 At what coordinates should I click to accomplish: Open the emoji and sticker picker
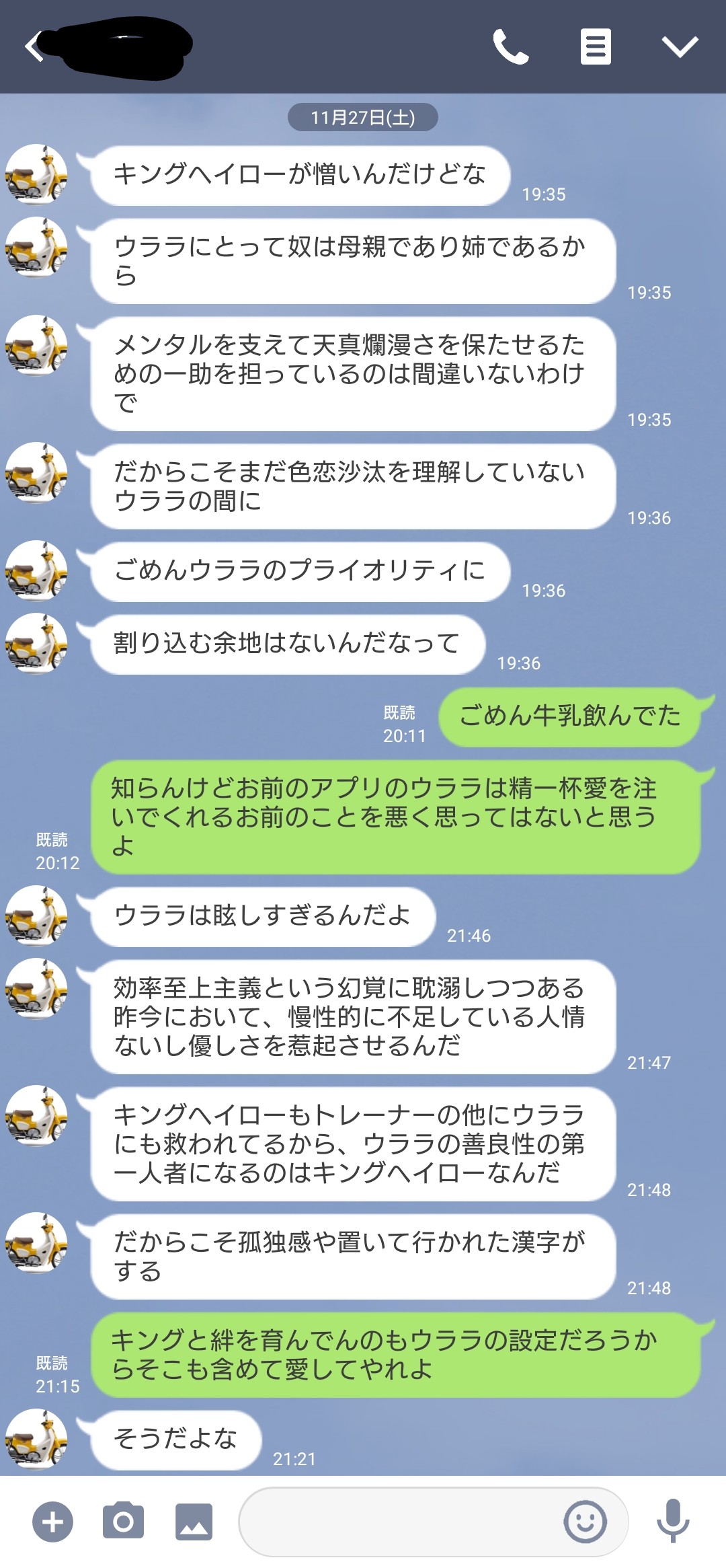[x=585, y=1521]
